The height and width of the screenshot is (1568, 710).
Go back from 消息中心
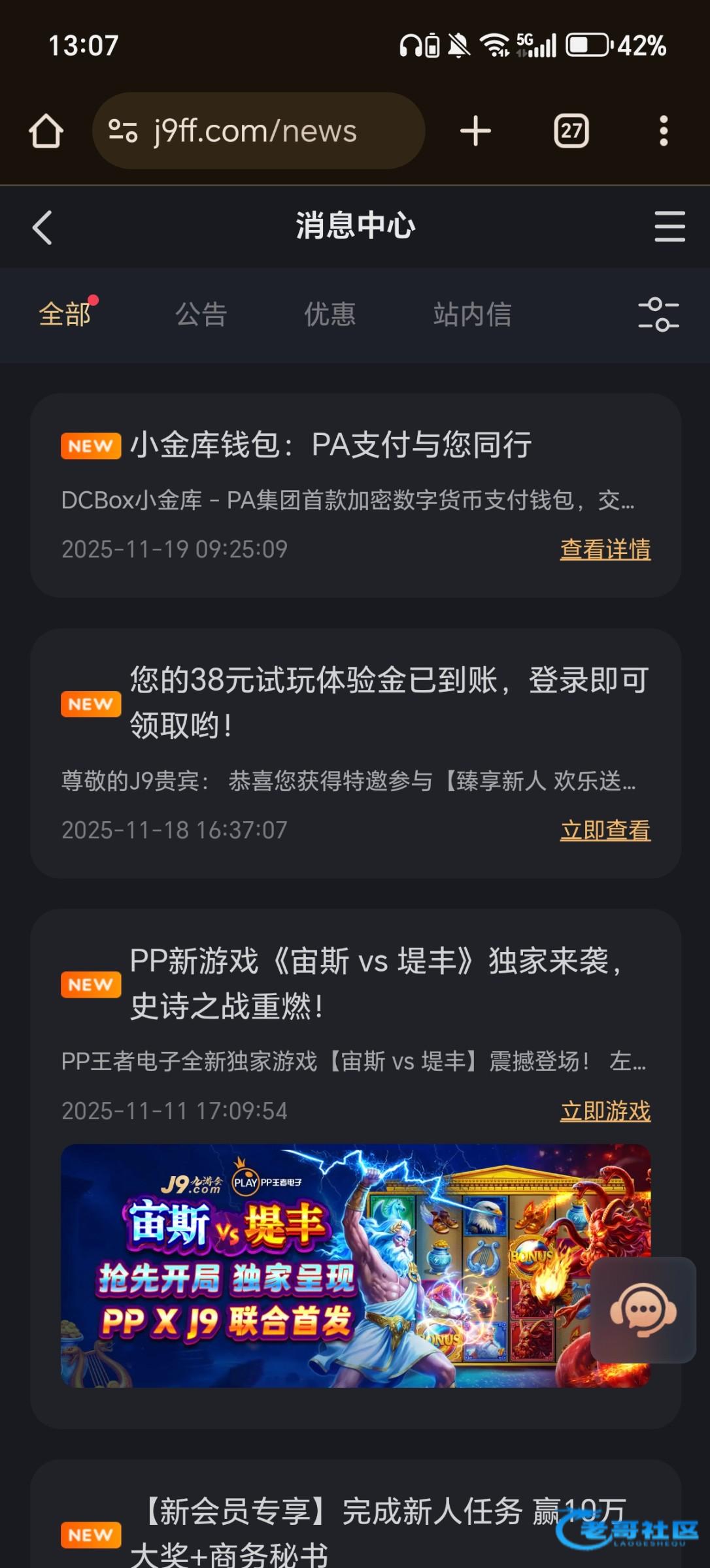42,227
